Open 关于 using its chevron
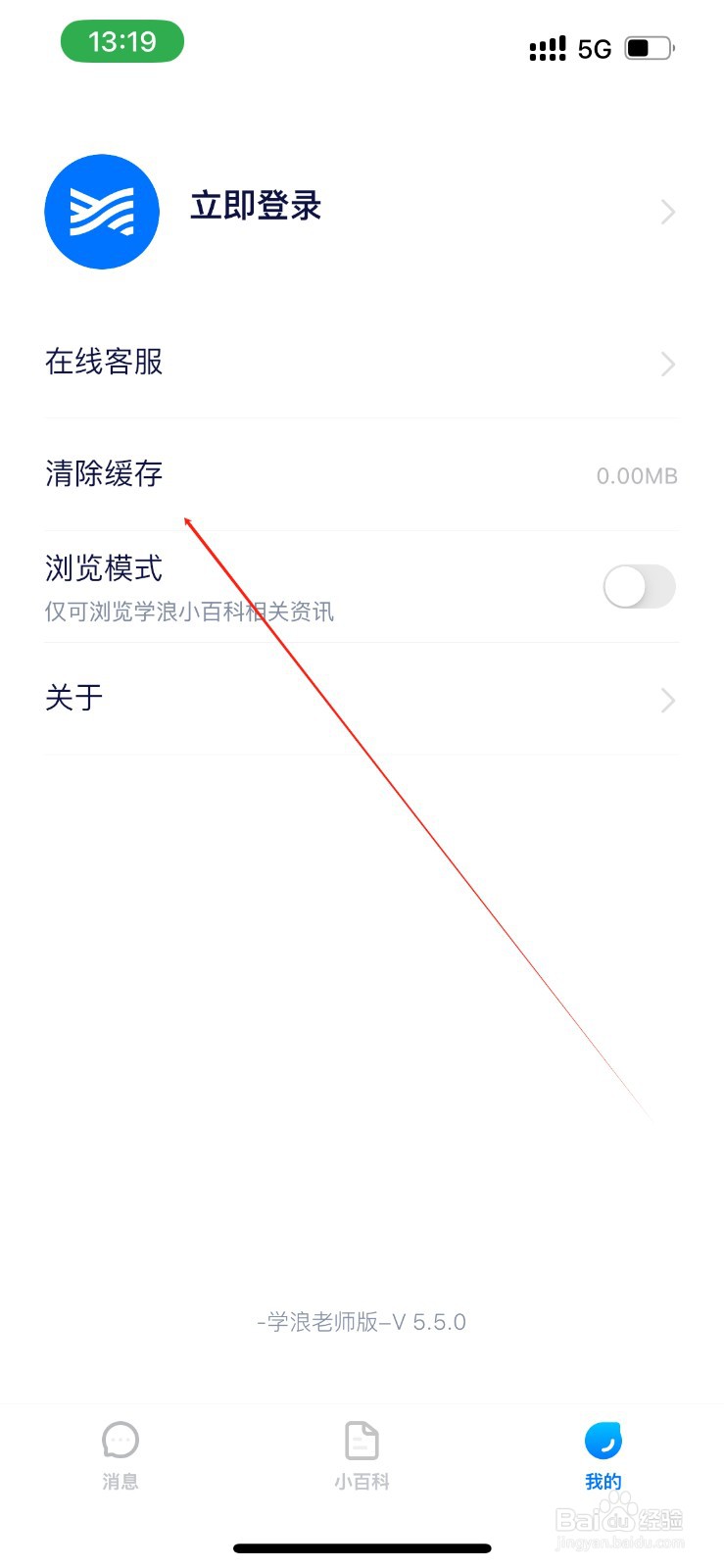The width and height of the screenshot is (724, 1568). click(x=668, y=699)
